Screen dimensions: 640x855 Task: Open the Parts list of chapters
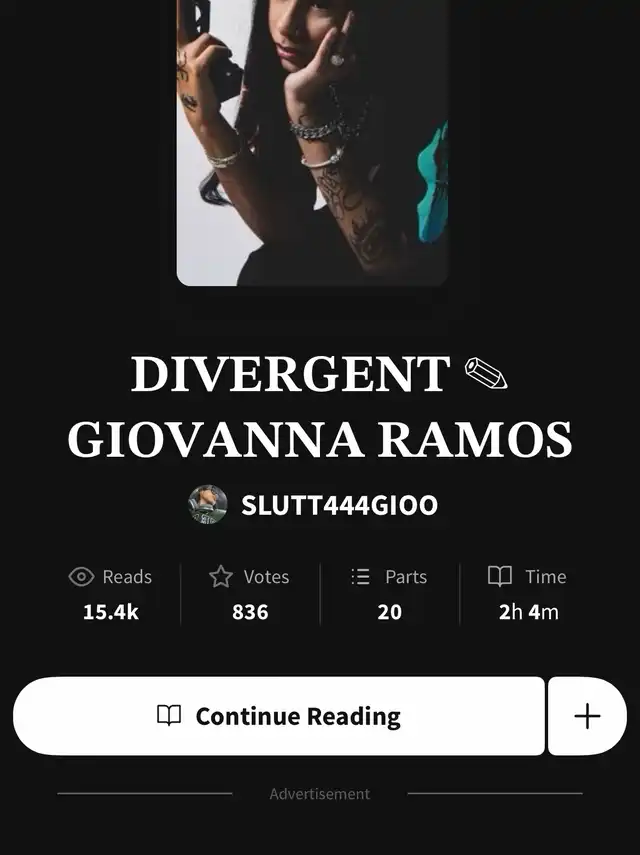pos(389,593)
